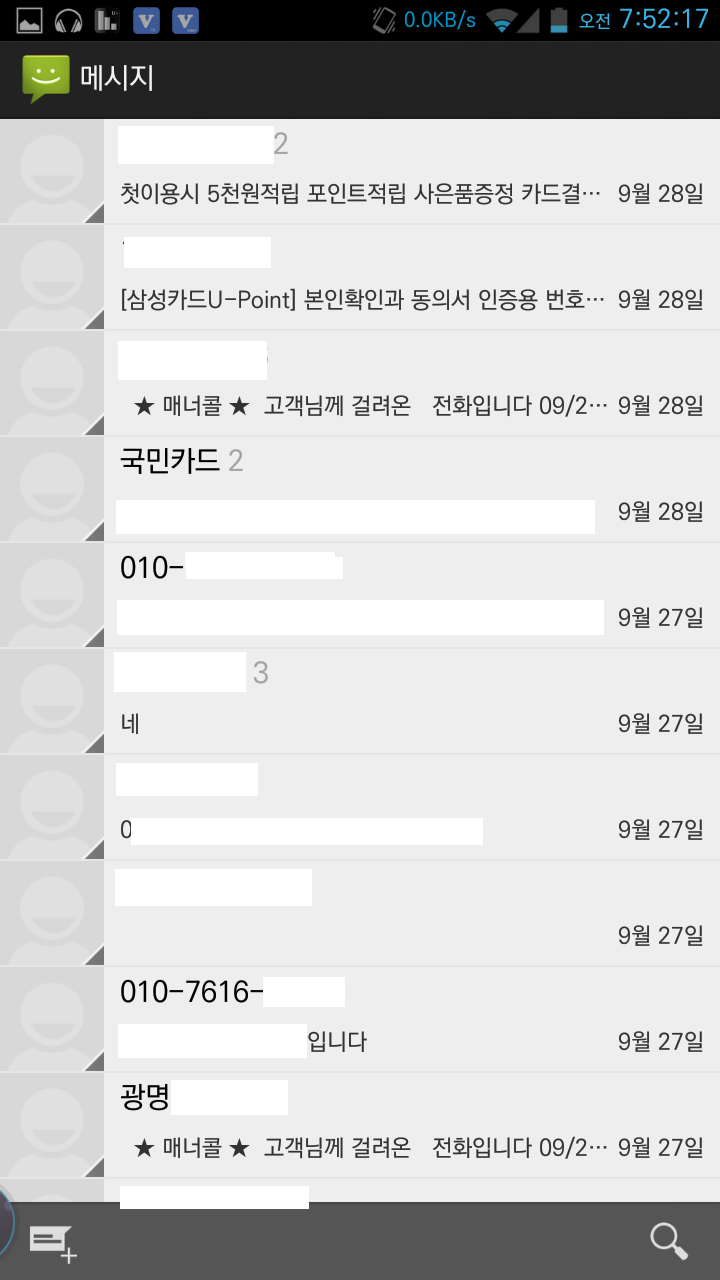Open the 국민카드 conversation

point(400,488)
